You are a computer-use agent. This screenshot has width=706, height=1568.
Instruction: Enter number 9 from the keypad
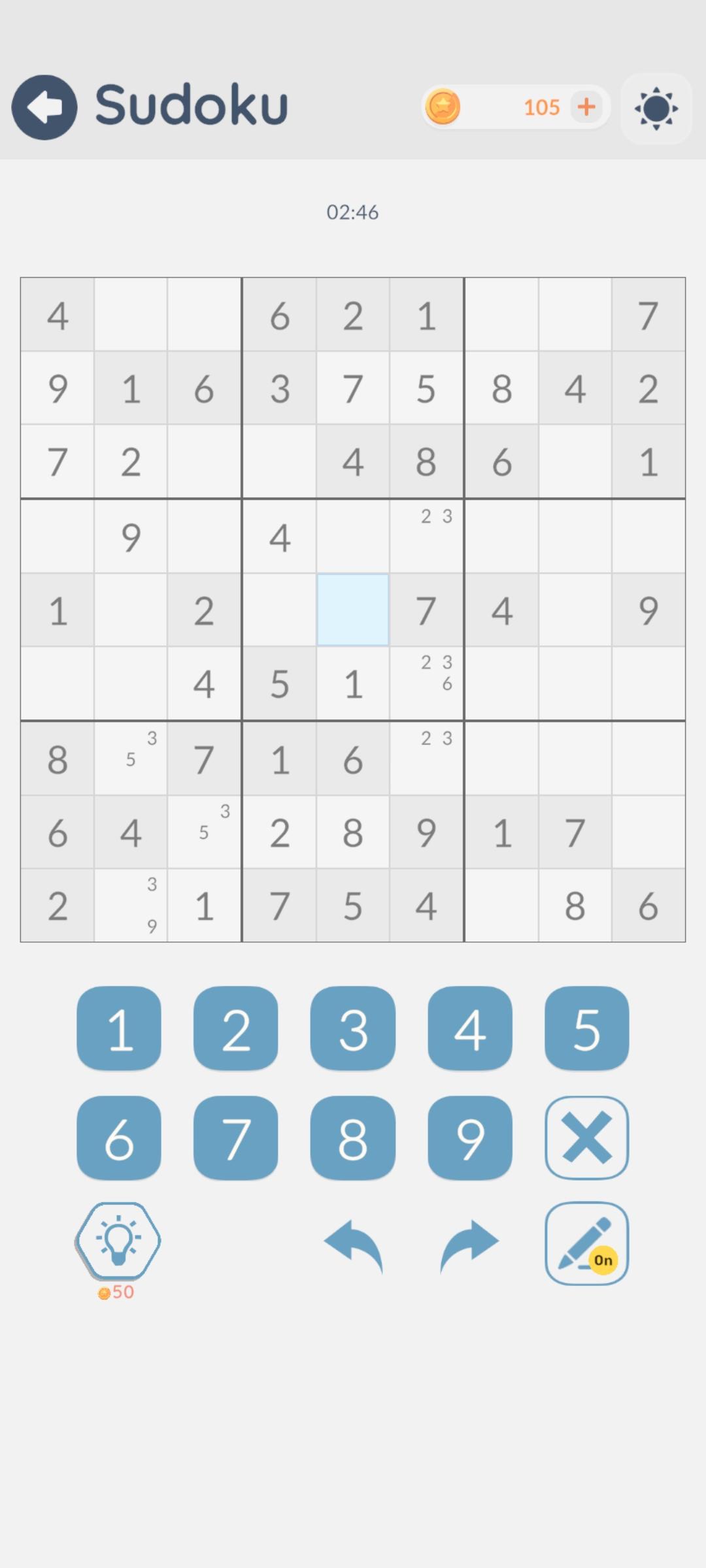(x=470, y=1138)
